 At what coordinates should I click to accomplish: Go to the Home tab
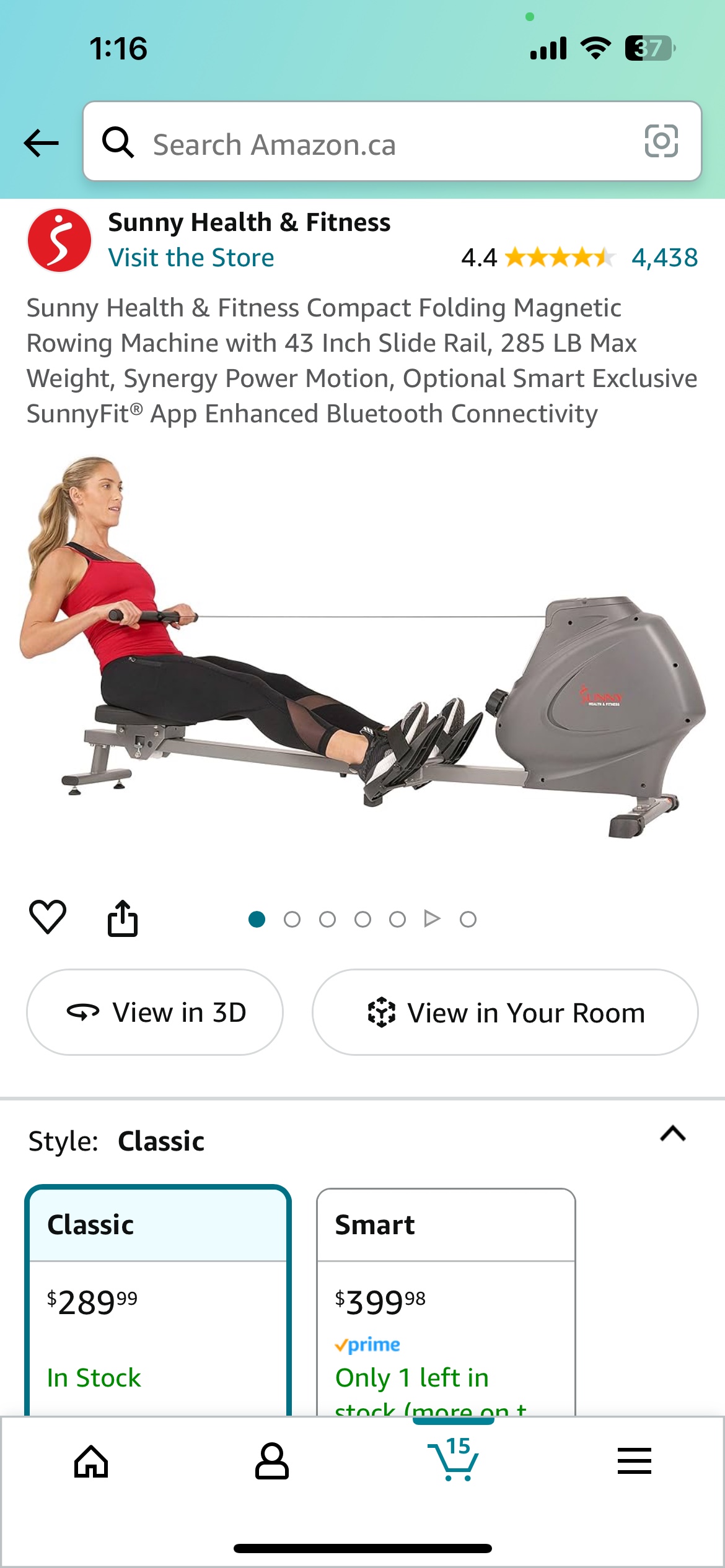pyautogui.click(x=91, y=1461)
